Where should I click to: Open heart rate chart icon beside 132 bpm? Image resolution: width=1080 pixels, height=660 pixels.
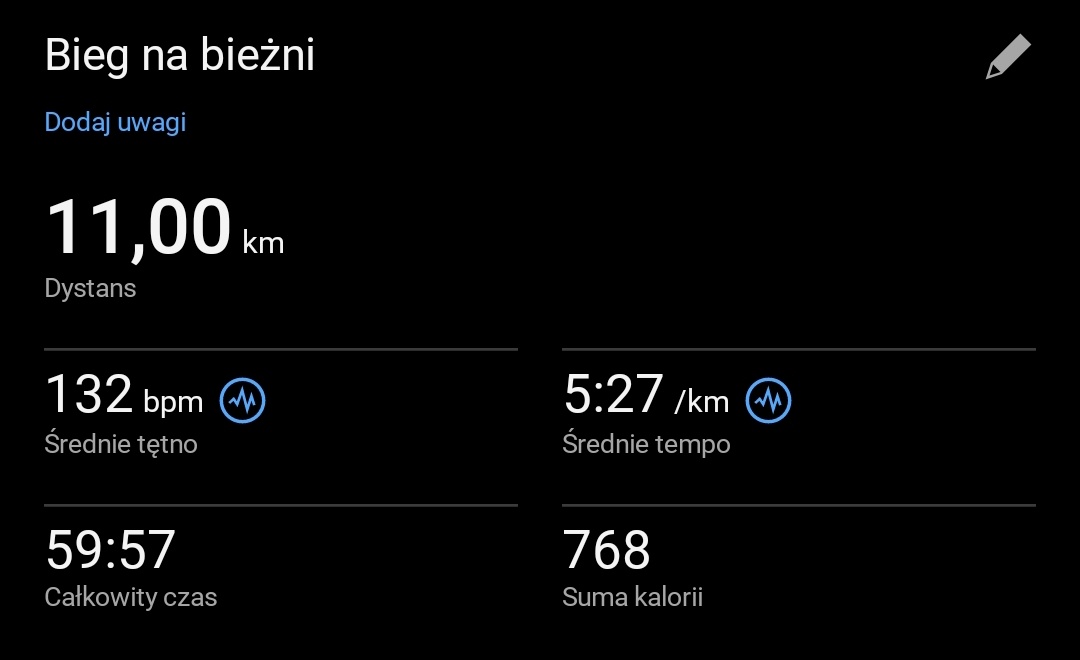242,401
